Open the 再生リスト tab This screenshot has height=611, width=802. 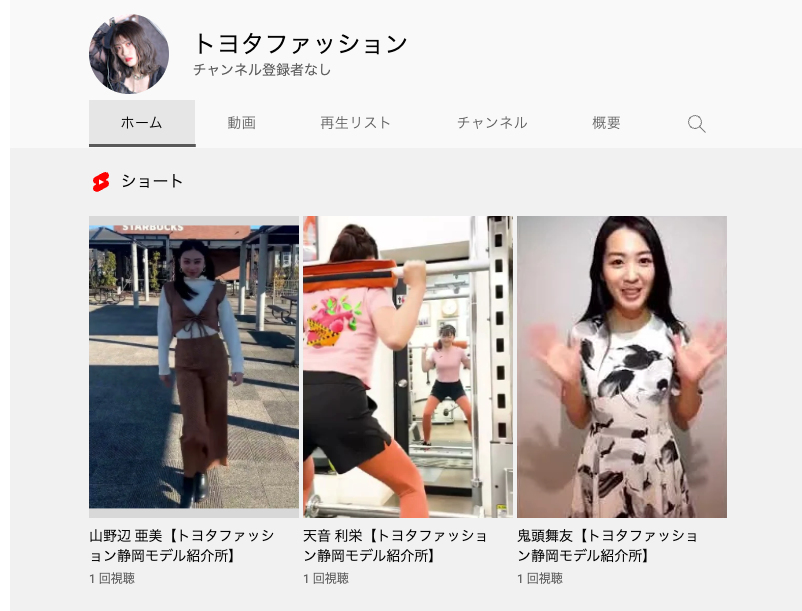pyautogui.click(x=355, y=123)
